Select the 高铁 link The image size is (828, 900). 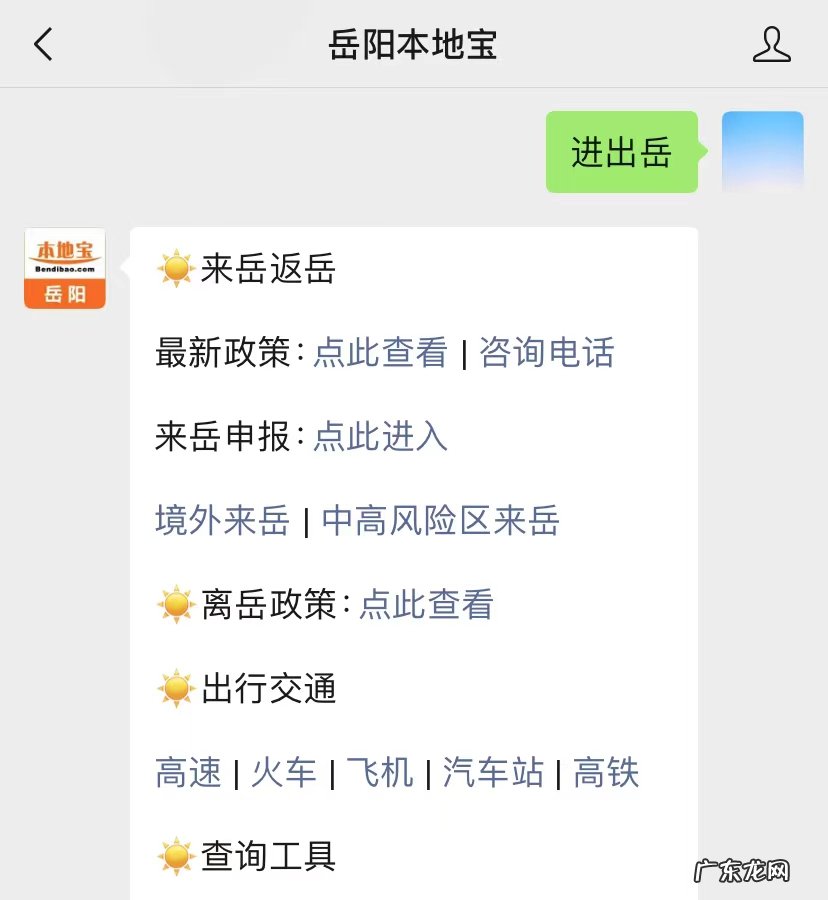tap(607, 772)
